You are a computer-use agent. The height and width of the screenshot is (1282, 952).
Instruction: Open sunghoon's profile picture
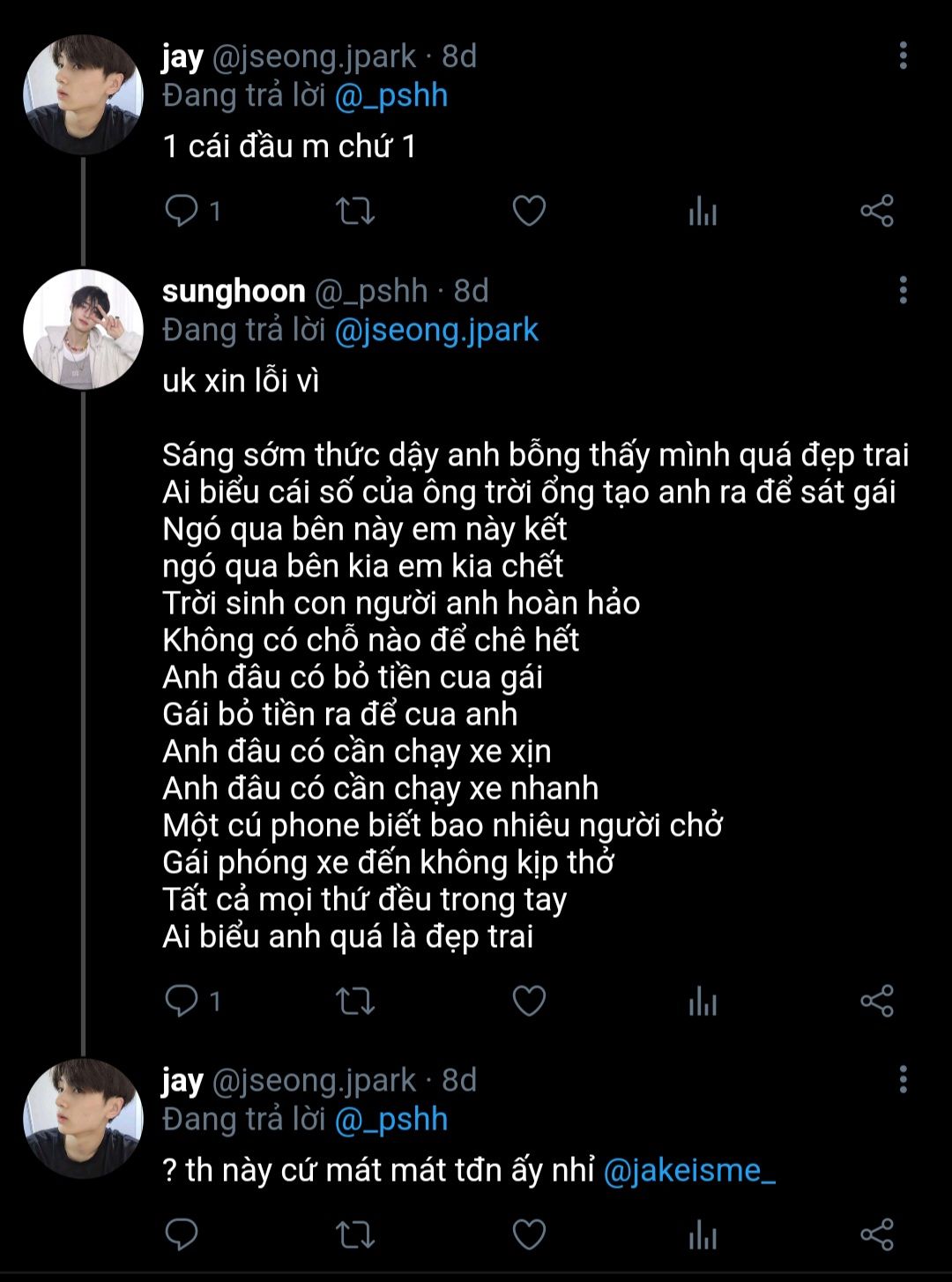coord(83,330)
